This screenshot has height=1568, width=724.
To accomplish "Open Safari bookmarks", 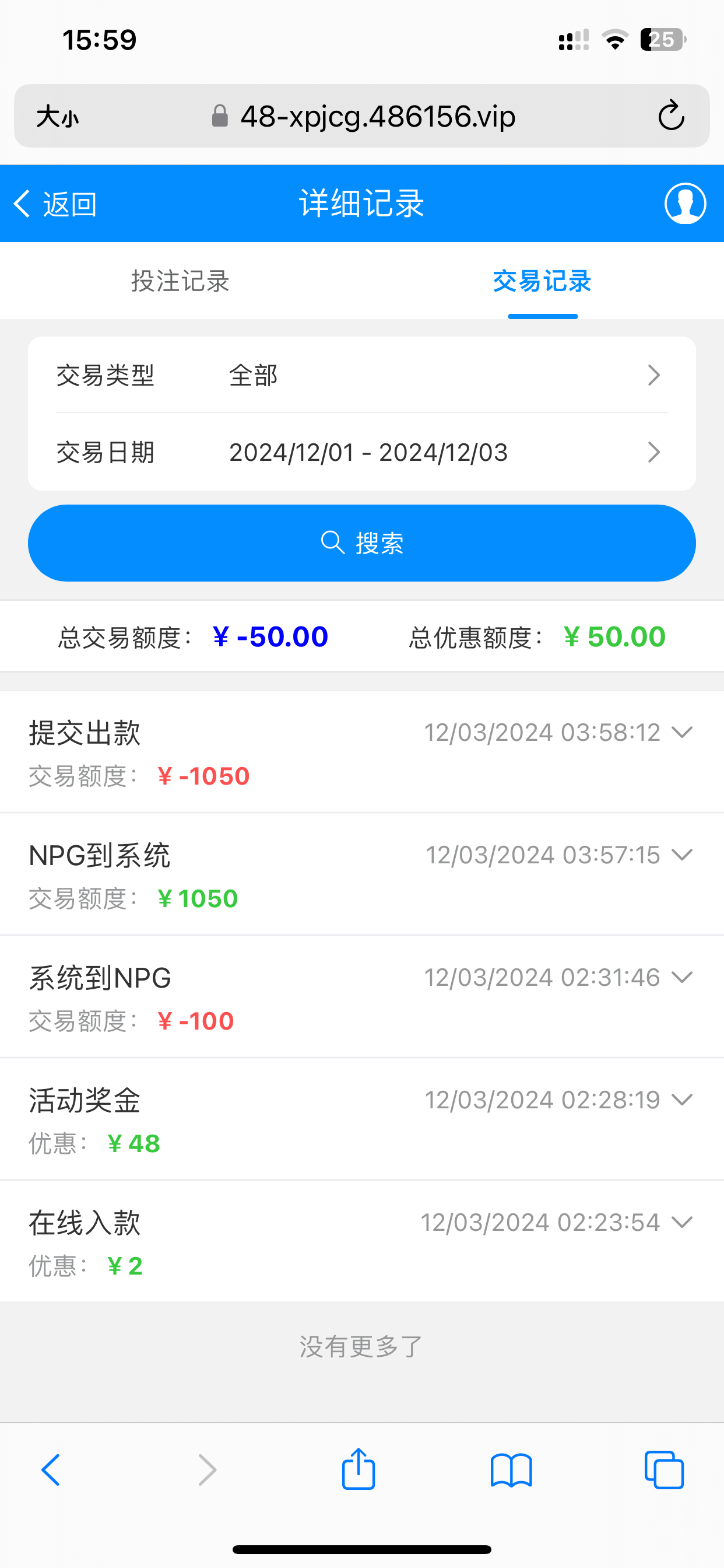I will [511, 1470].
